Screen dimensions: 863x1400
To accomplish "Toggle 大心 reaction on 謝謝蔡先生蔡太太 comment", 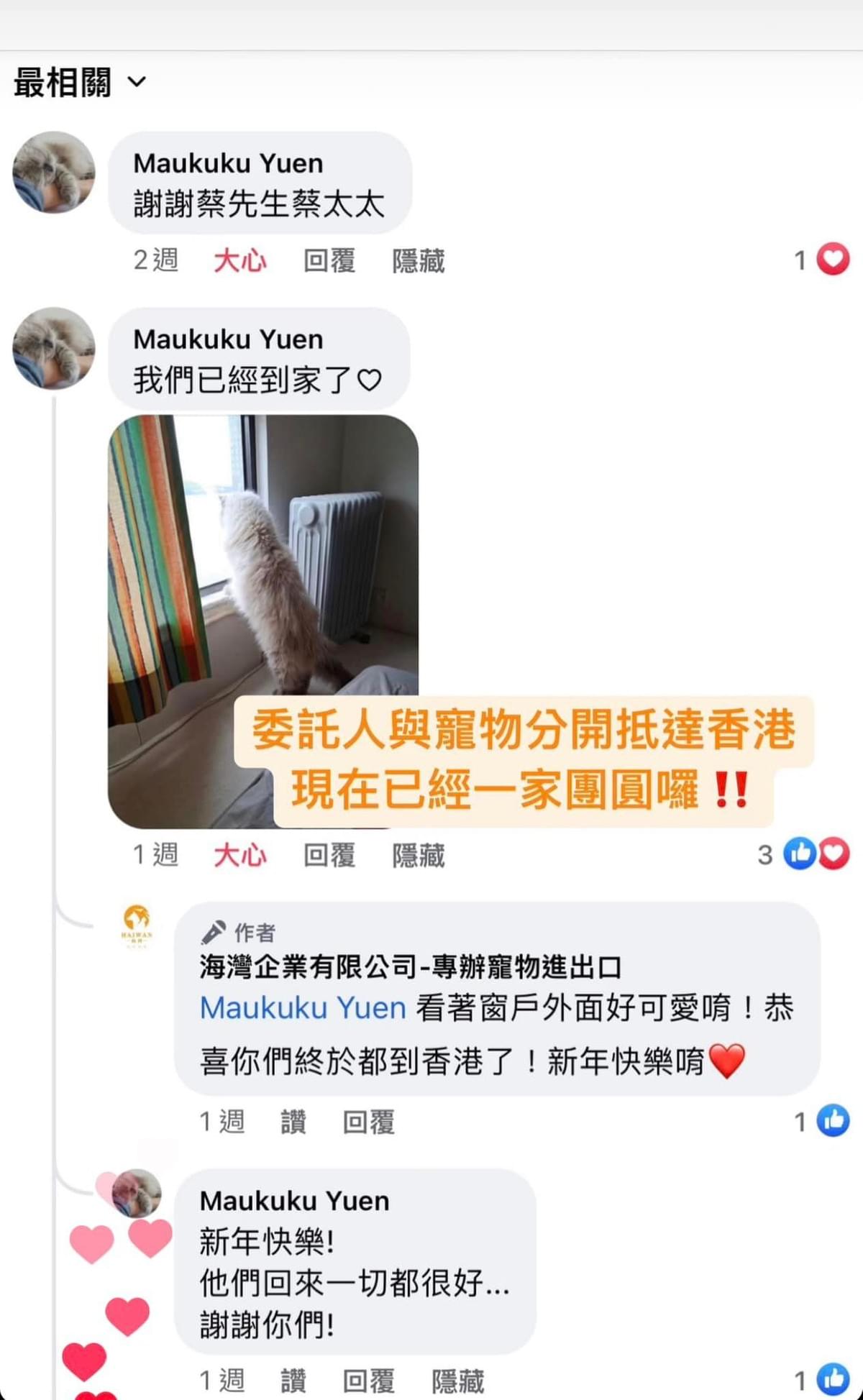I will pyautogui.click(x=239, y=260).
